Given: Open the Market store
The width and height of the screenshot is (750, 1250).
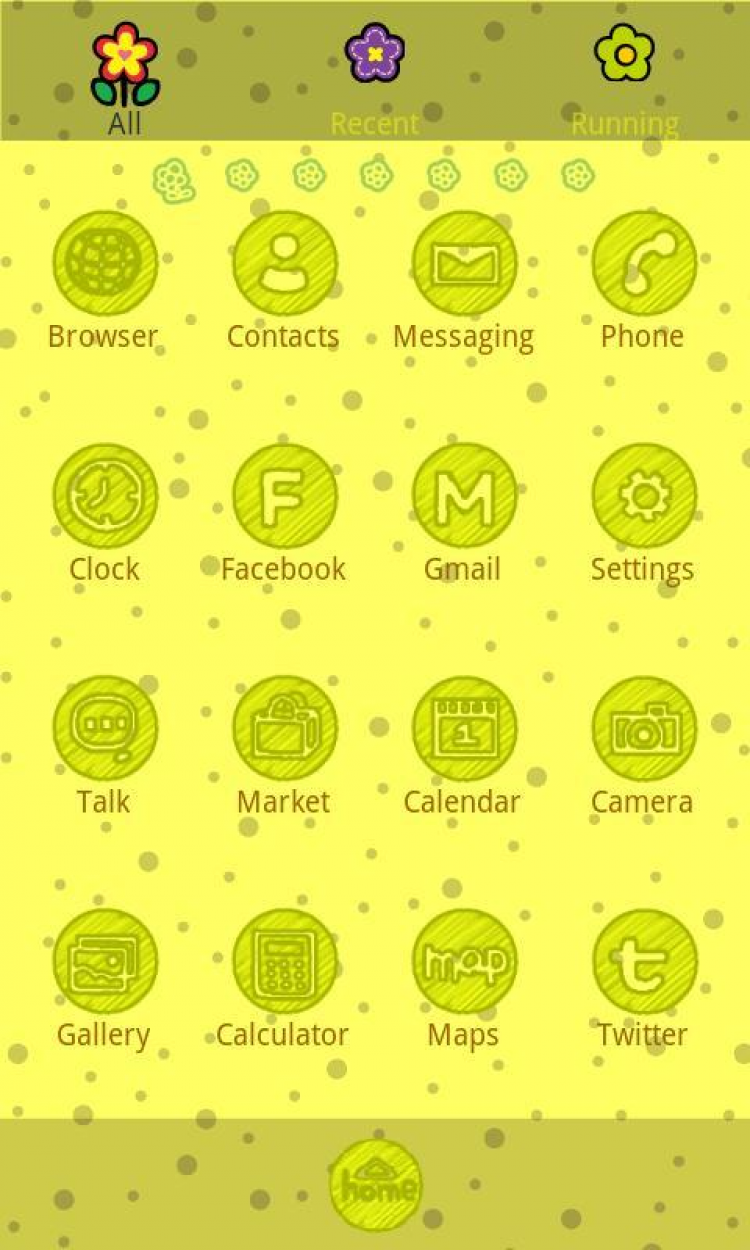Looking at the screenshot, I should click(x=285, y=729).
